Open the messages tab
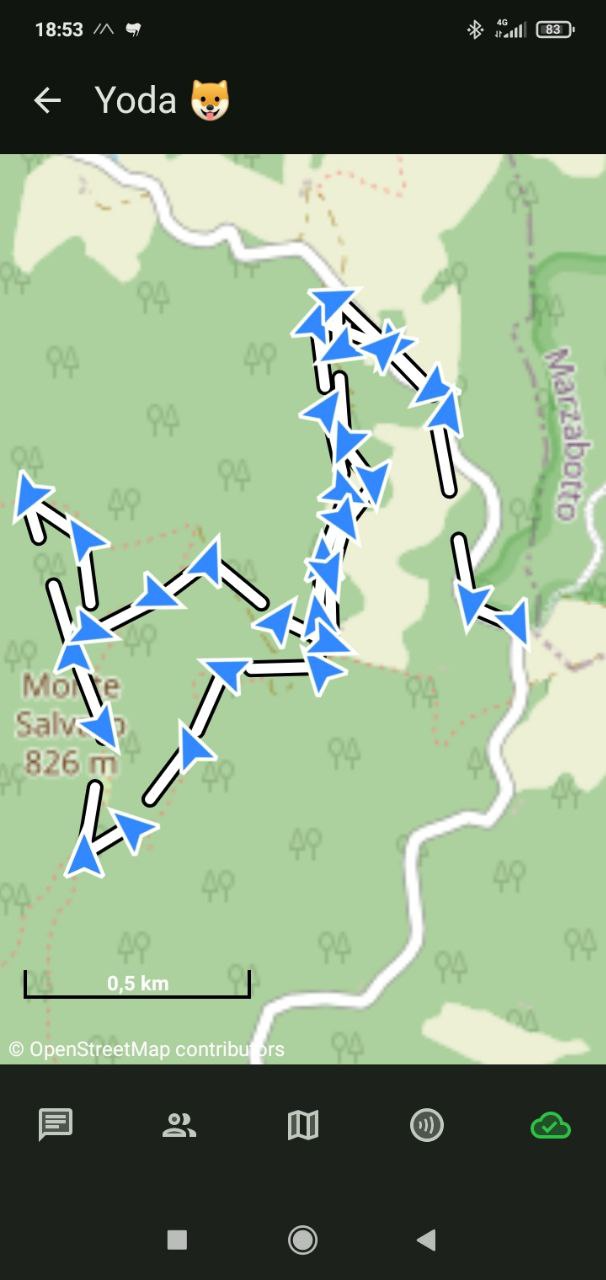This screenshot has width=606, height=1280. coord(55,1125)
